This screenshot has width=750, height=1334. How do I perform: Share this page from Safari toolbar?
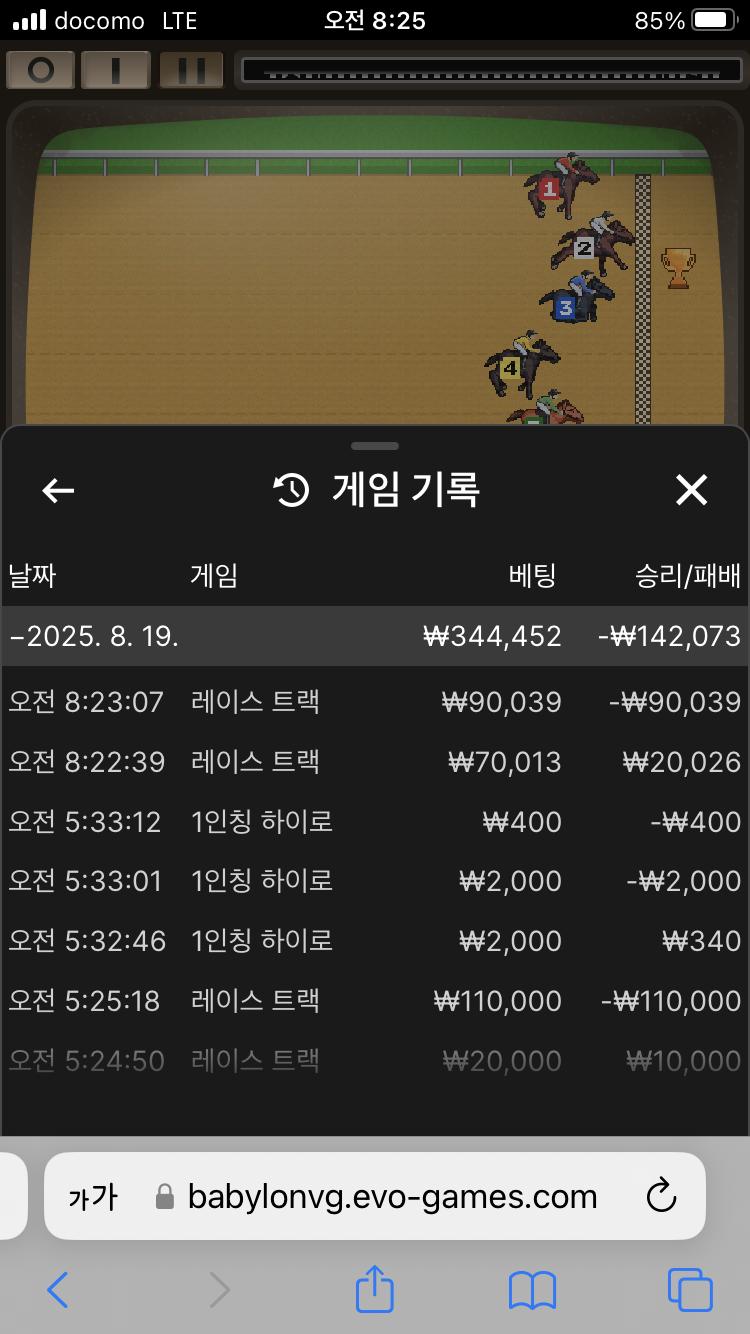[x=375, y=1289]
